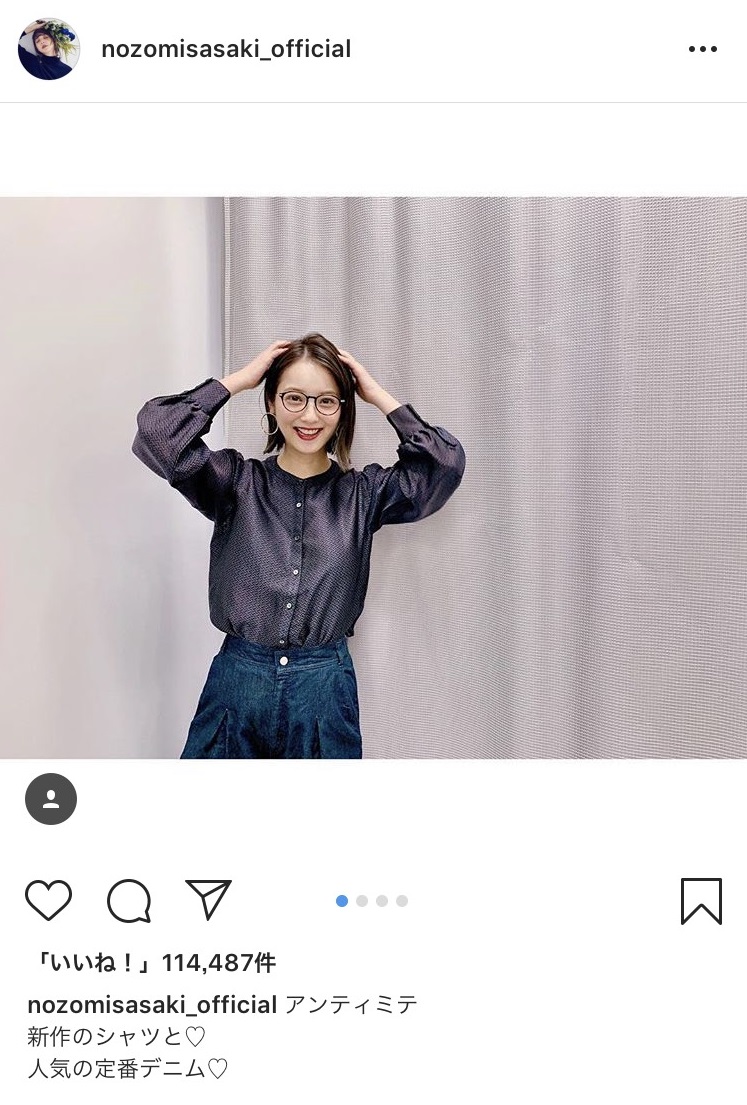Open the profile picture of nozomisasaki_official

click(49, 49)
